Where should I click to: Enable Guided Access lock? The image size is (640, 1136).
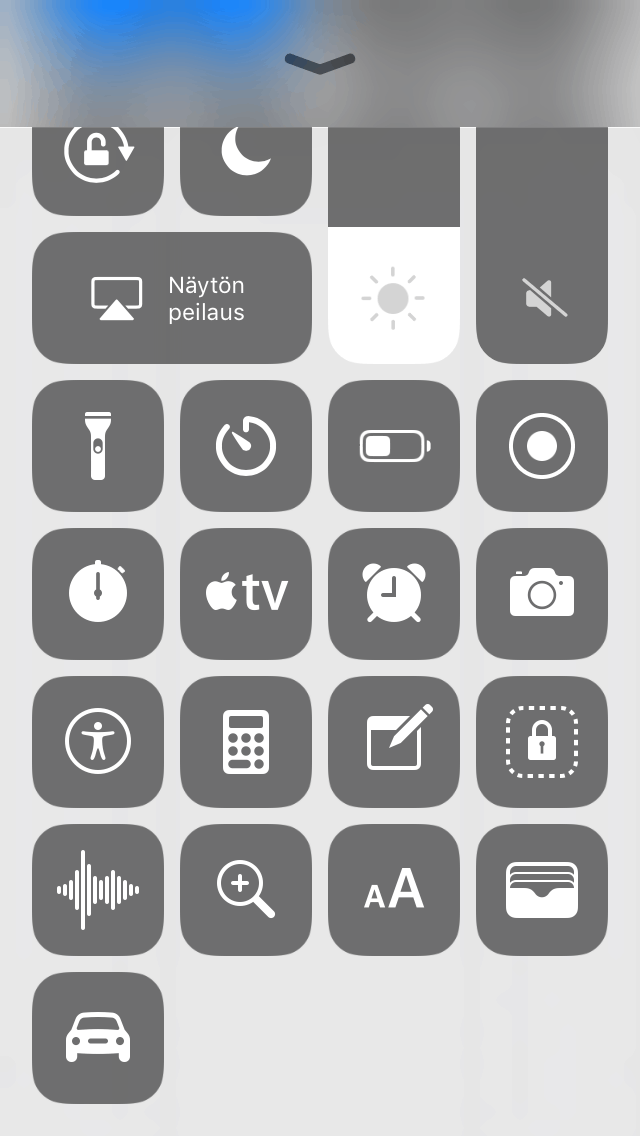542,742
